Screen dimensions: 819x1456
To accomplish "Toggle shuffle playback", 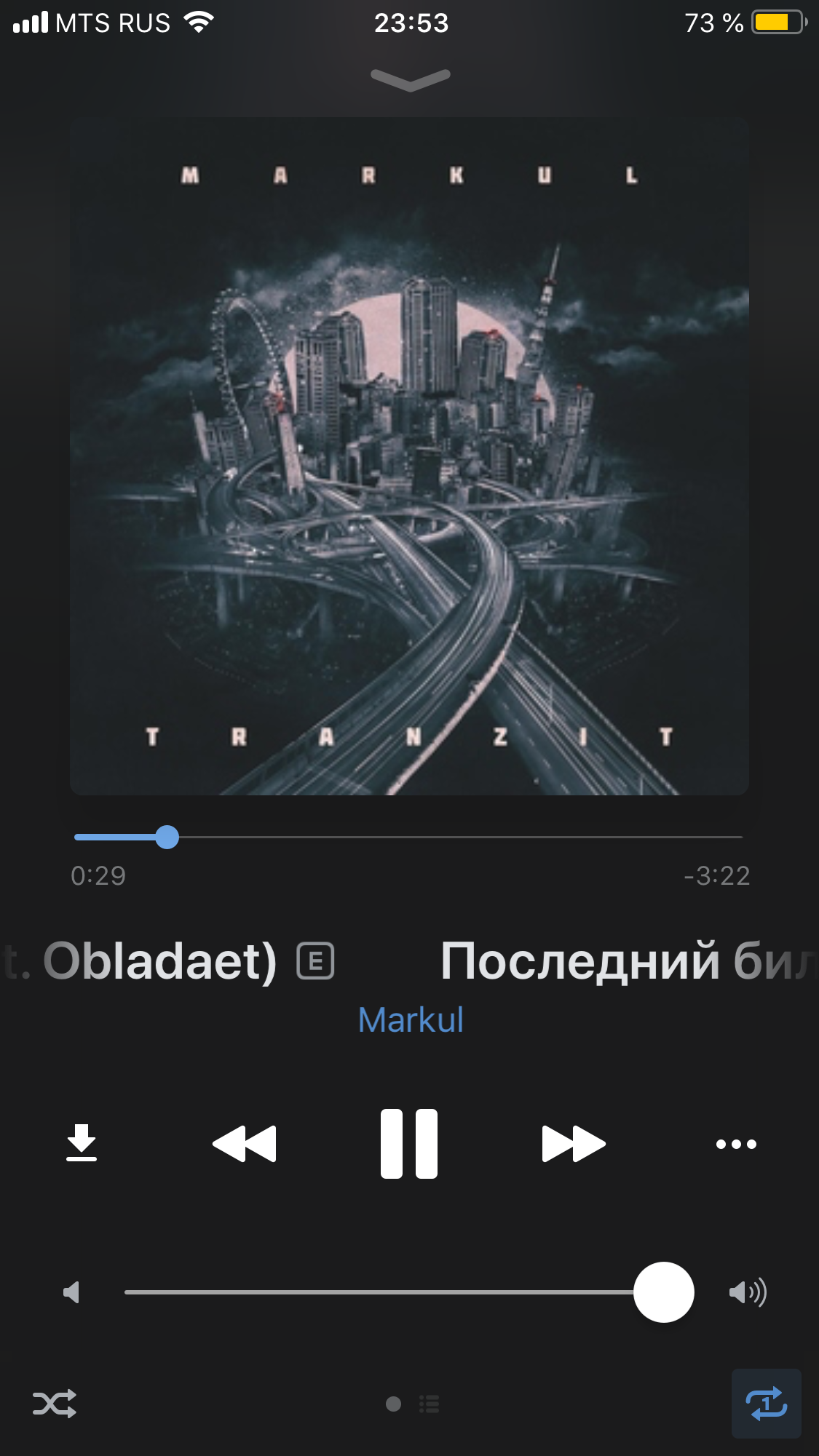I will (x=55, y=1404).
